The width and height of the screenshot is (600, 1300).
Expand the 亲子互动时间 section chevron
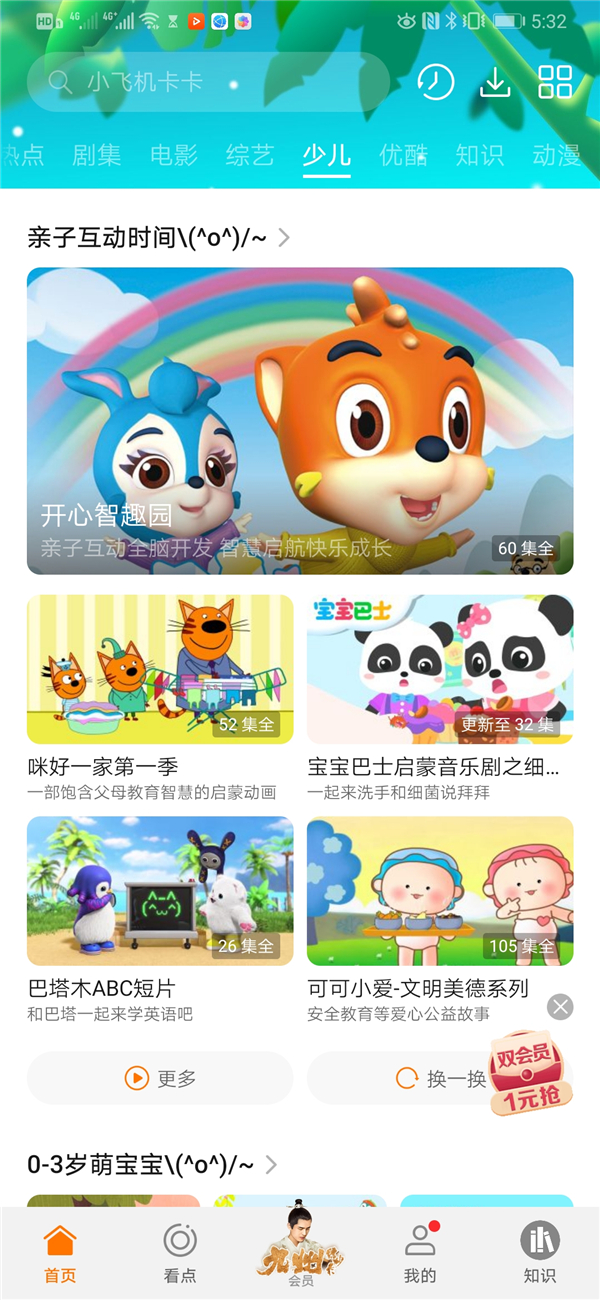click(284, 238)
